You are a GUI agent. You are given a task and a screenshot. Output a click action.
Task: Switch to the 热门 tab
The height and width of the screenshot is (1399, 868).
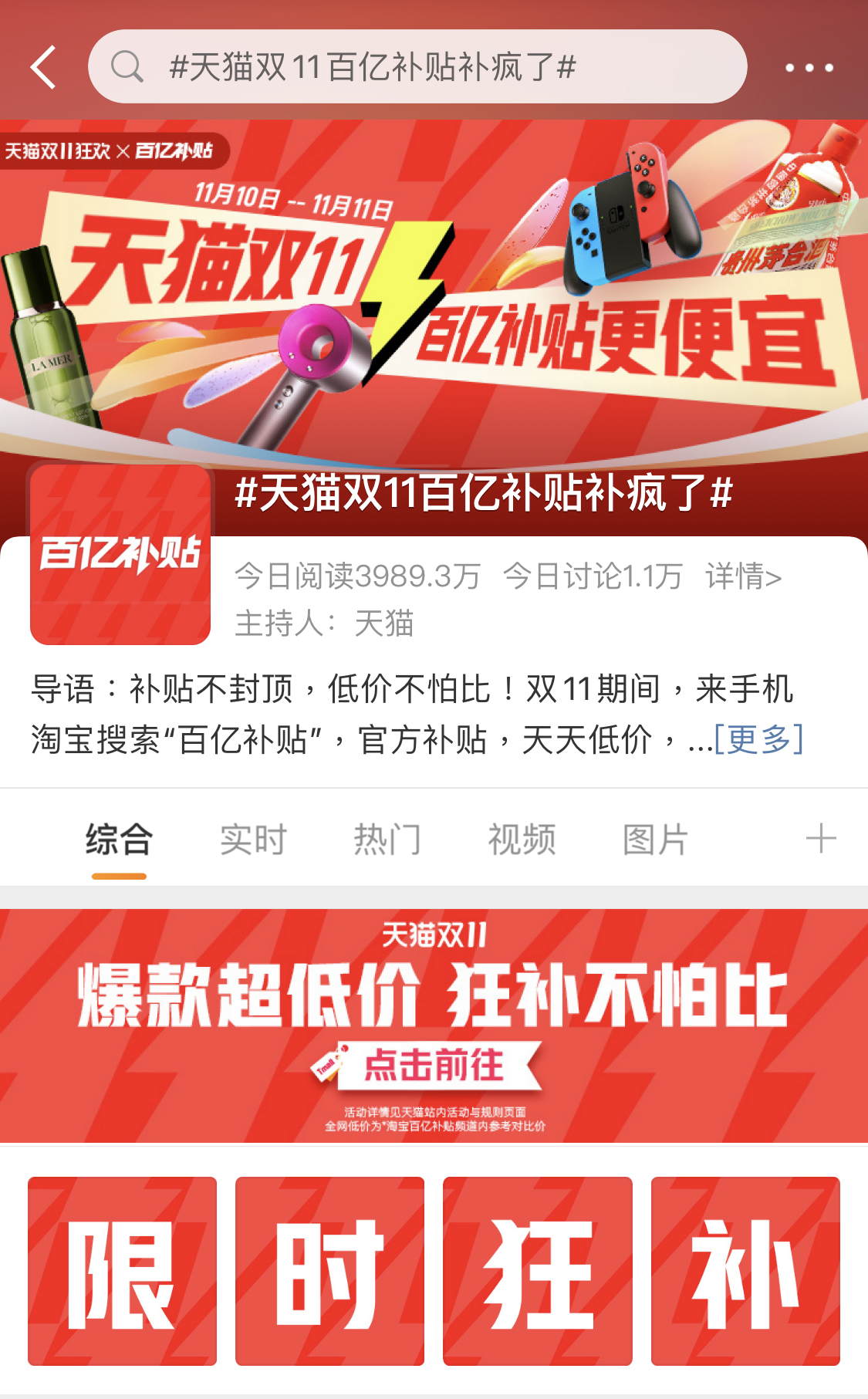tap(387, 840)
